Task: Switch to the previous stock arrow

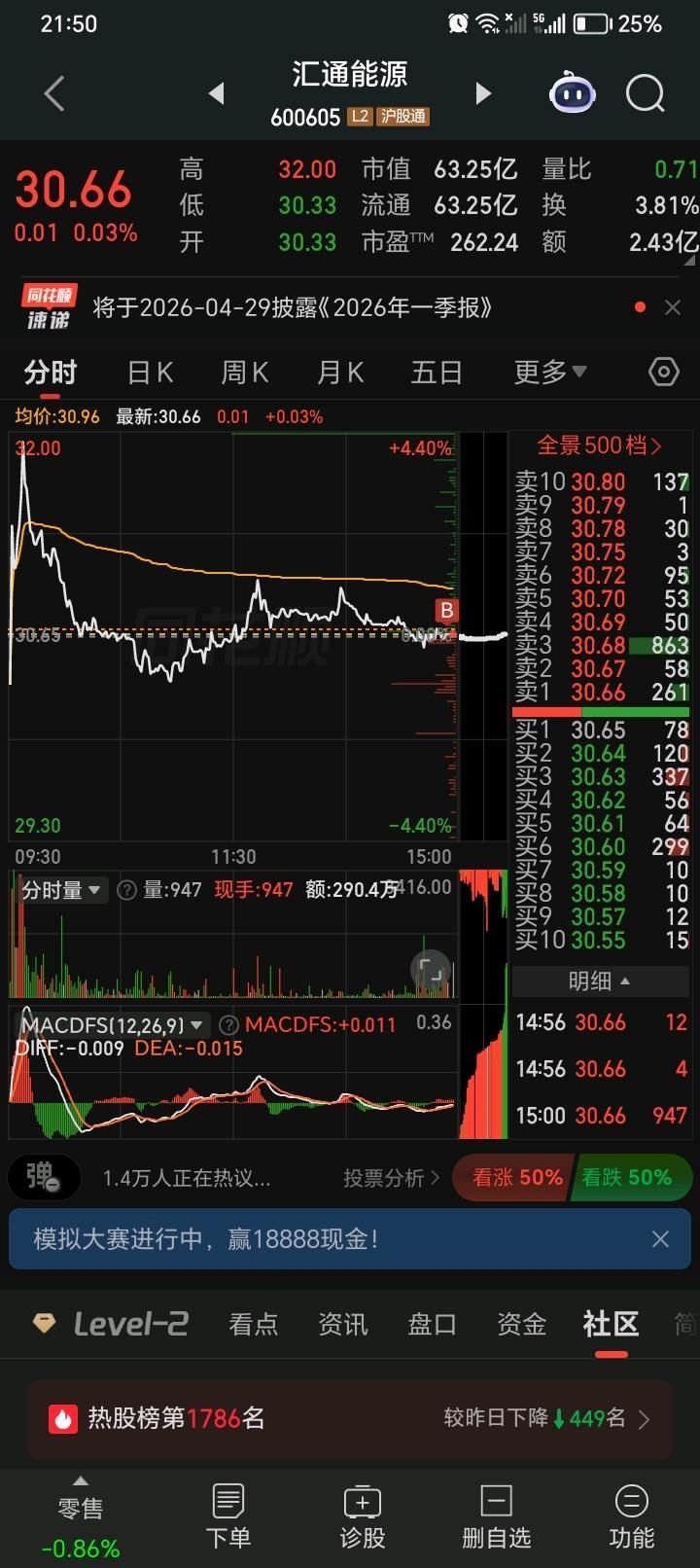Action: (x=217, y=93)
